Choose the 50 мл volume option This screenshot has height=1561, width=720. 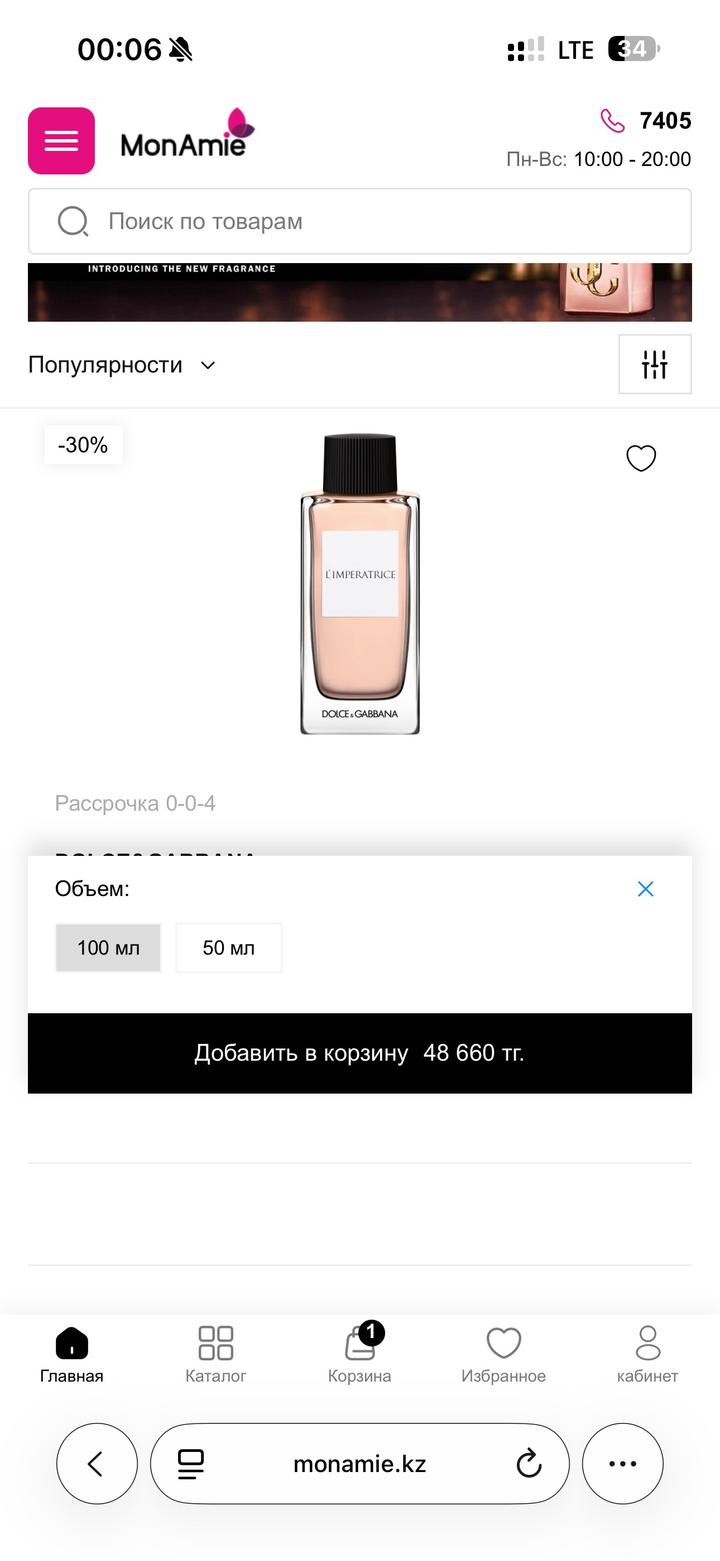[x=228, y=948]
